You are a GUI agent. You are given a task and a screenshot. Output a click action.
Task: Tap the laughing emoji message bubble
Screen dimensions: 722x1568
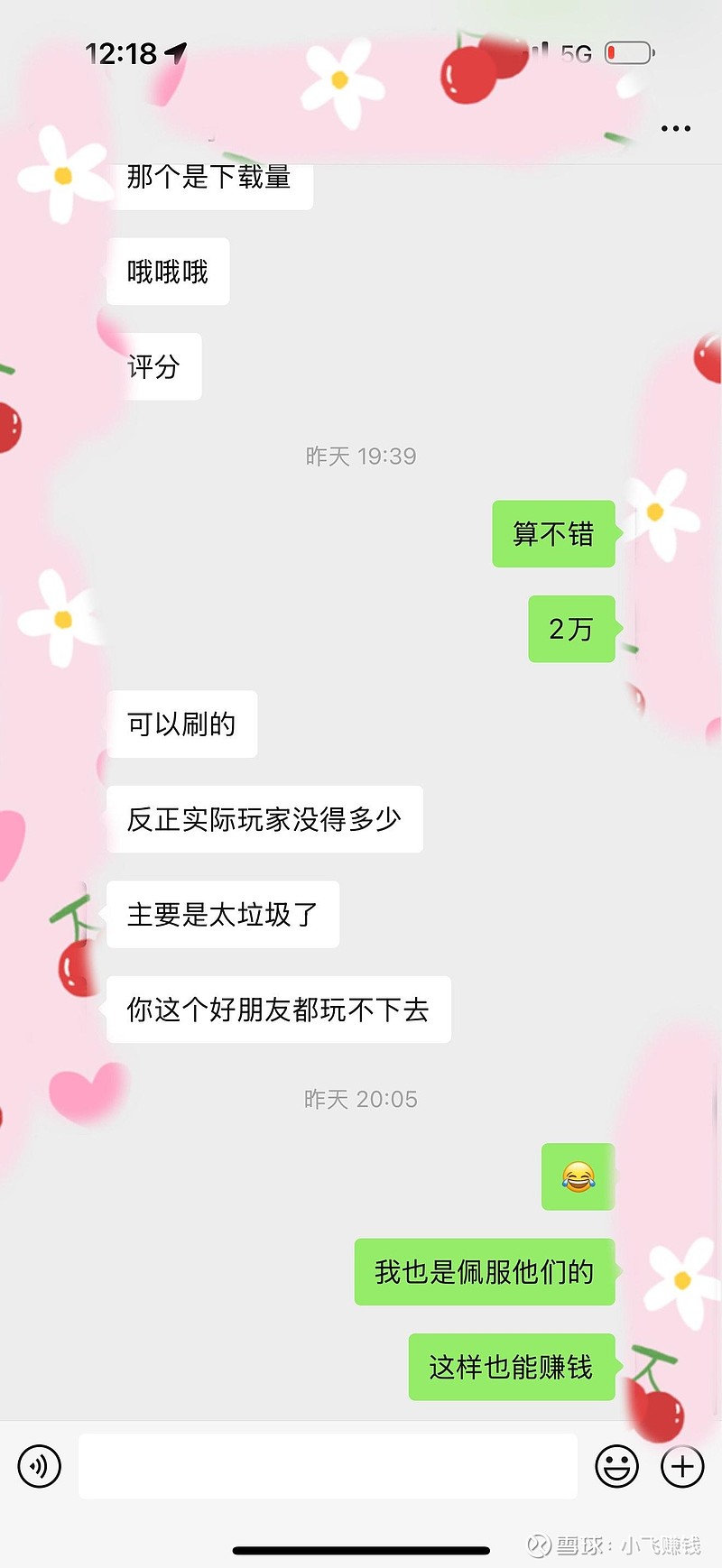(578, 1178)
